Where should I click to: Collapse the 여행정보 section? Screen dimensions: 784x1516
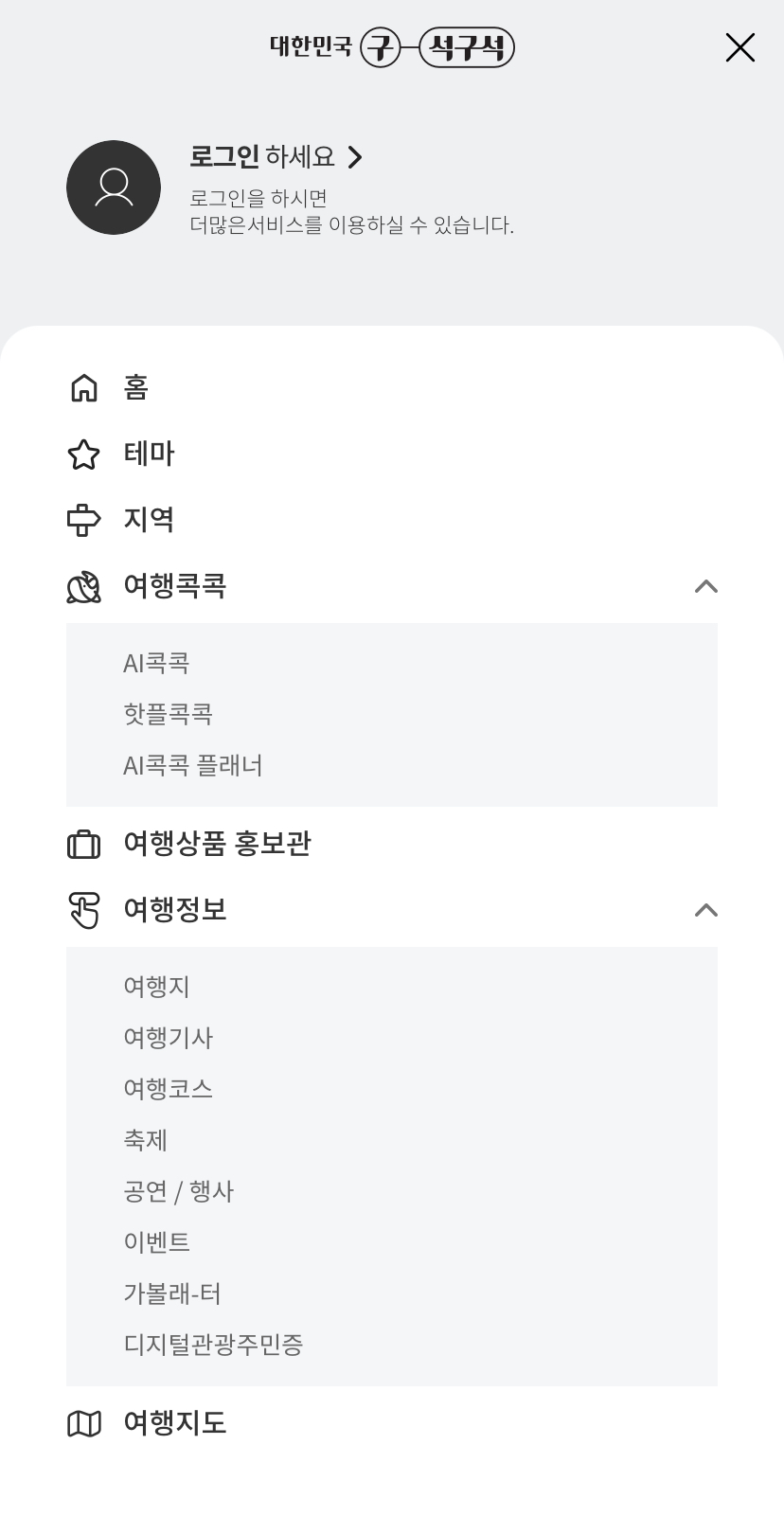[x=705, y=910]
